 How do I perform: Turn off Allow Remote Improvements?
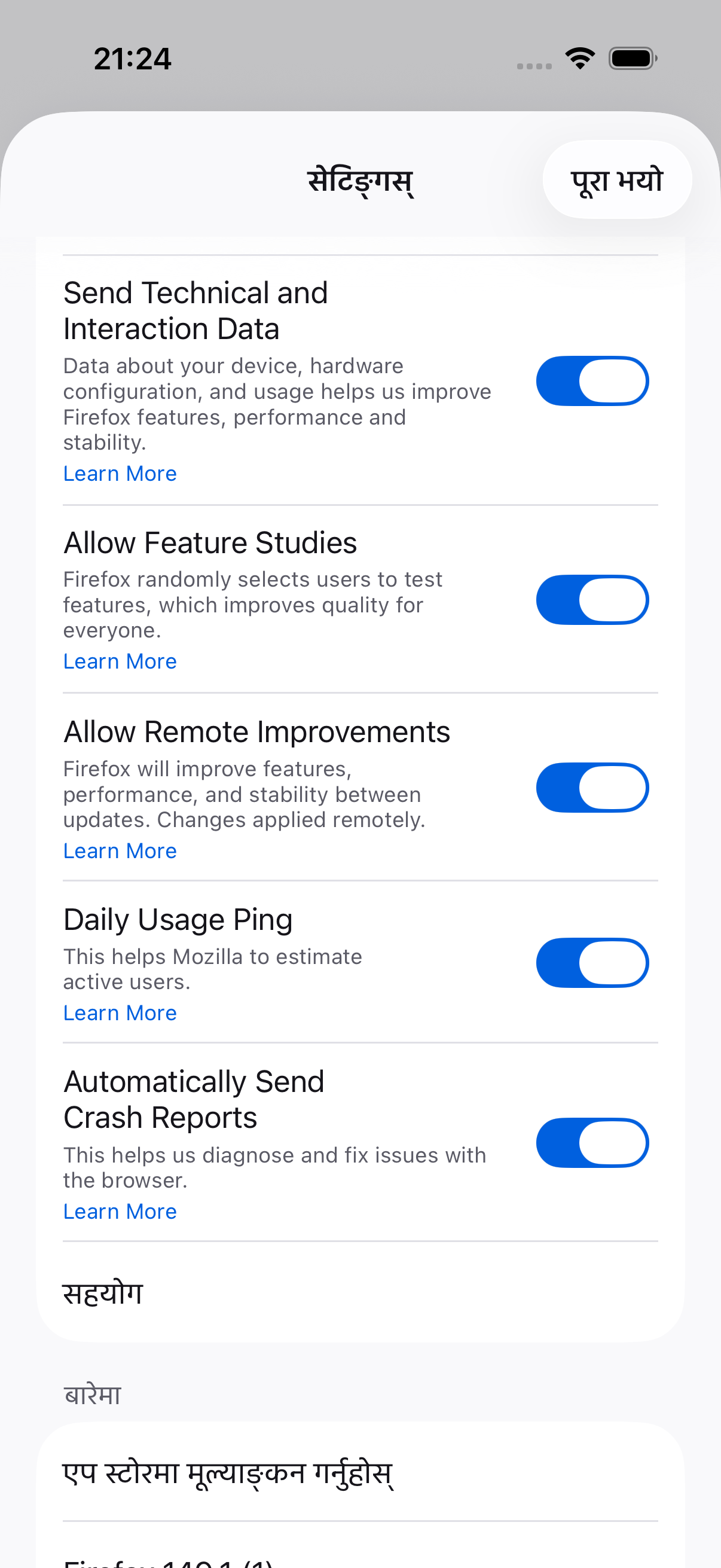[592, 788]
